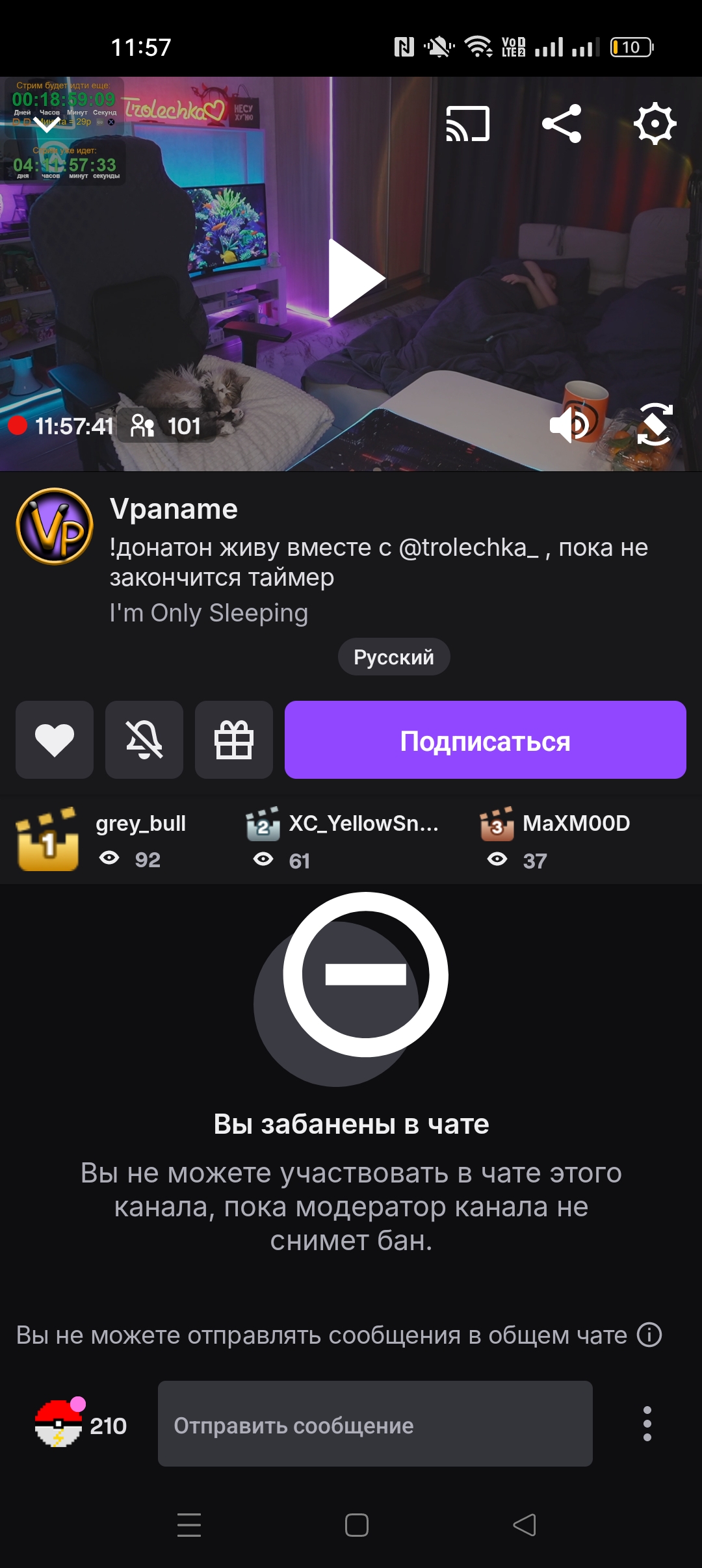Focus the Отправить сообщение message field

coord(375,1425)
